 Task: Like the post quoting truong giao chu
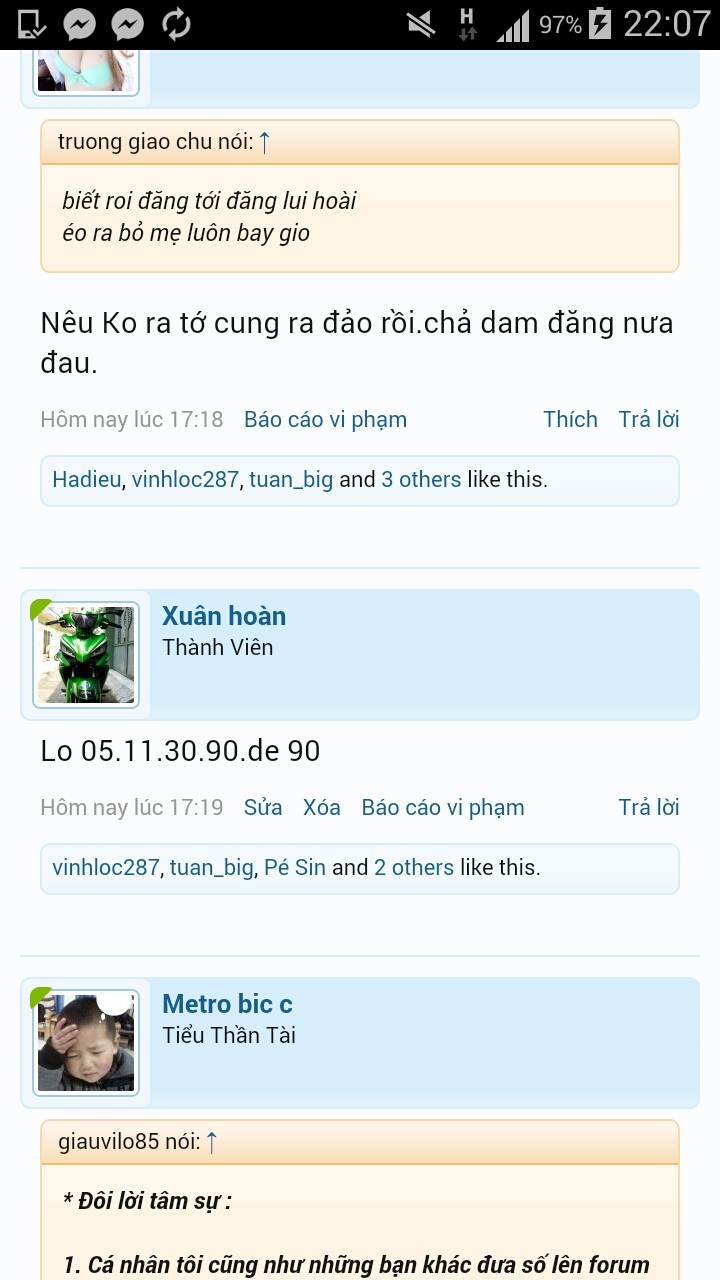570,419
